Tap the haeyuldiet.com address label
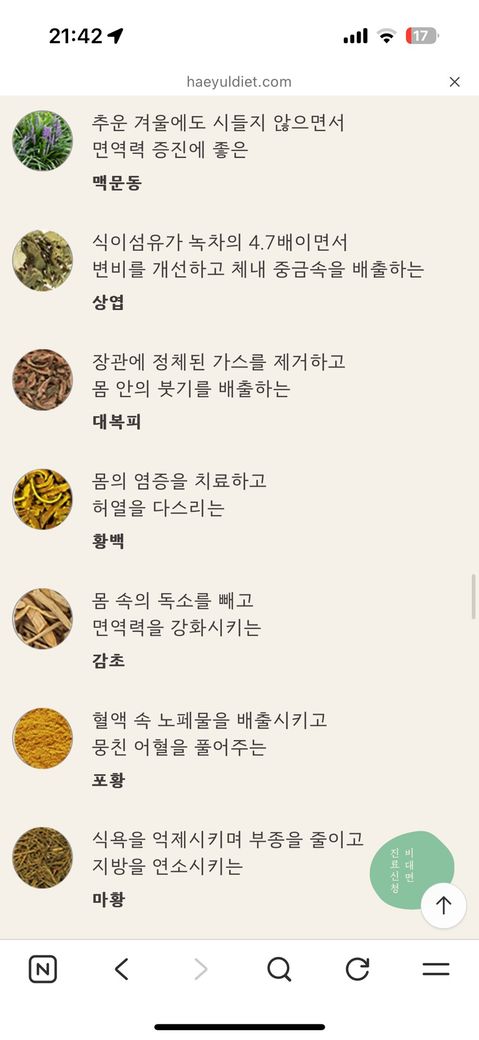 click(x=239, y=82)
